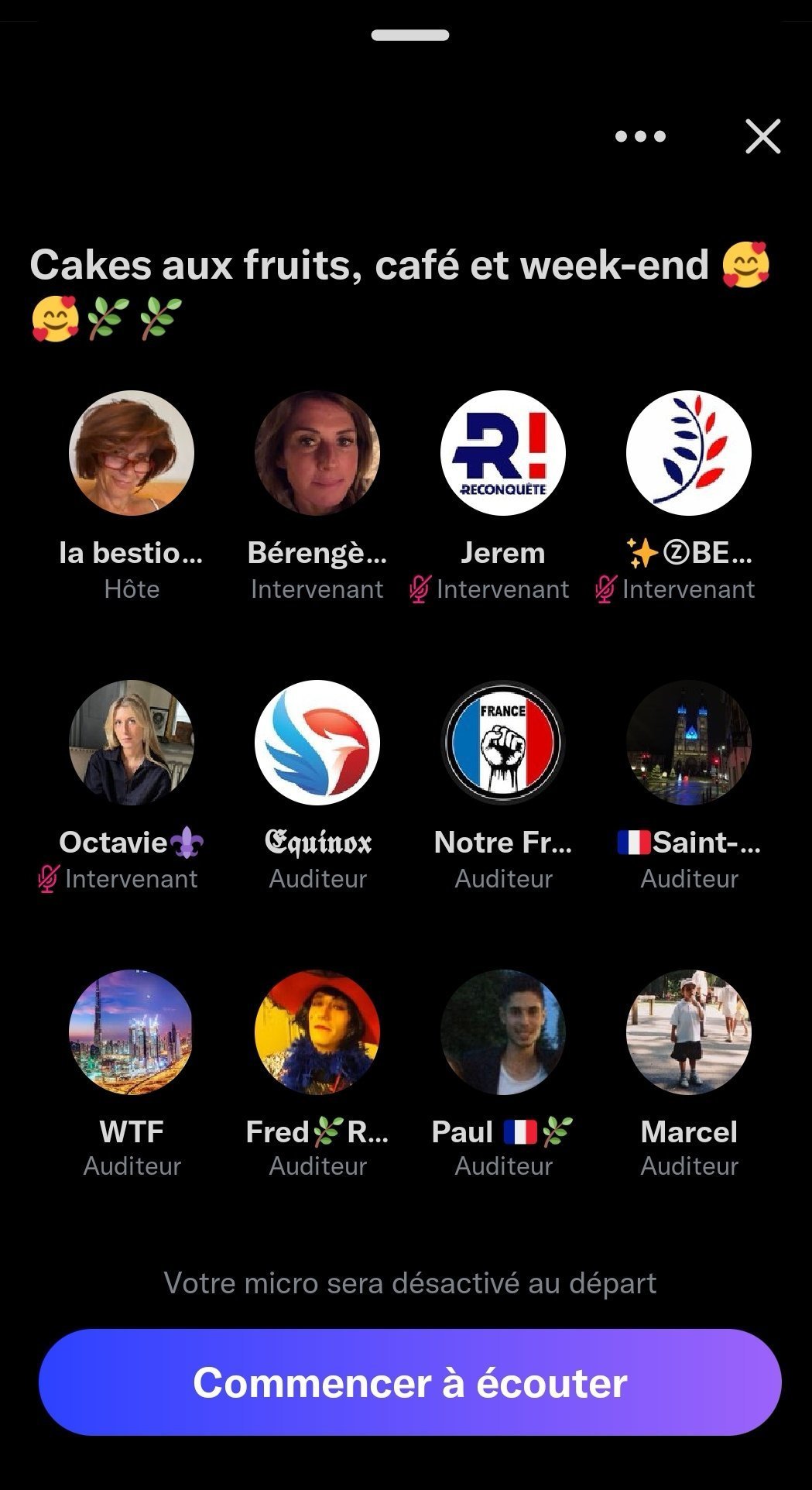Select Jerem's Reconquête avatar
The height and width of the screenshot is (1490, 812).
pos(503,453)
